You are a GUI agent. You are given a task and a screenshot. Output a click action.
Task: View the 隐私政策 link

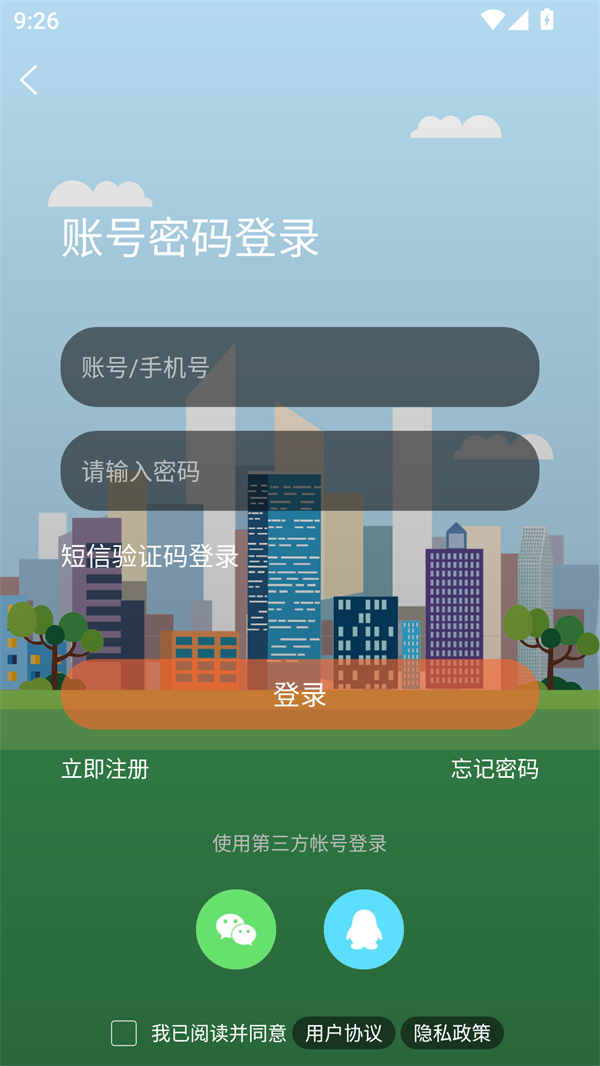tap(452, 1033)
